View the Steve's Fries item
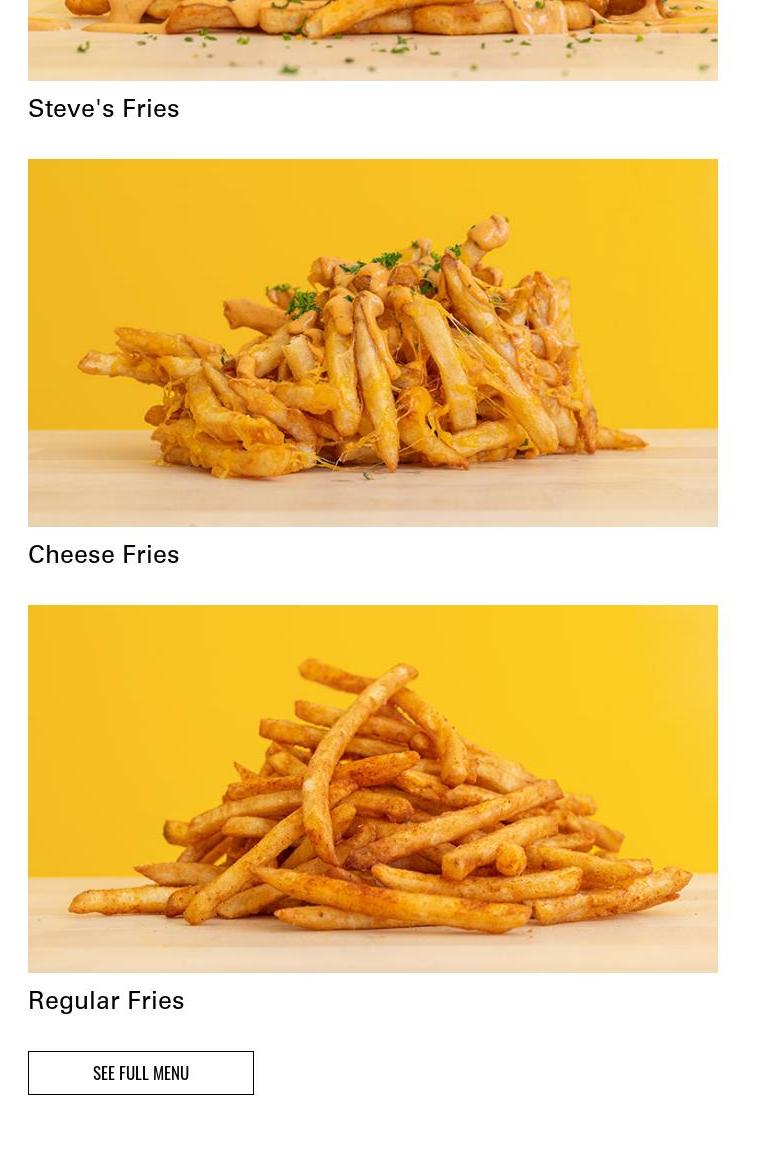Screen dimensions: 765x1150 pos(104,108)
